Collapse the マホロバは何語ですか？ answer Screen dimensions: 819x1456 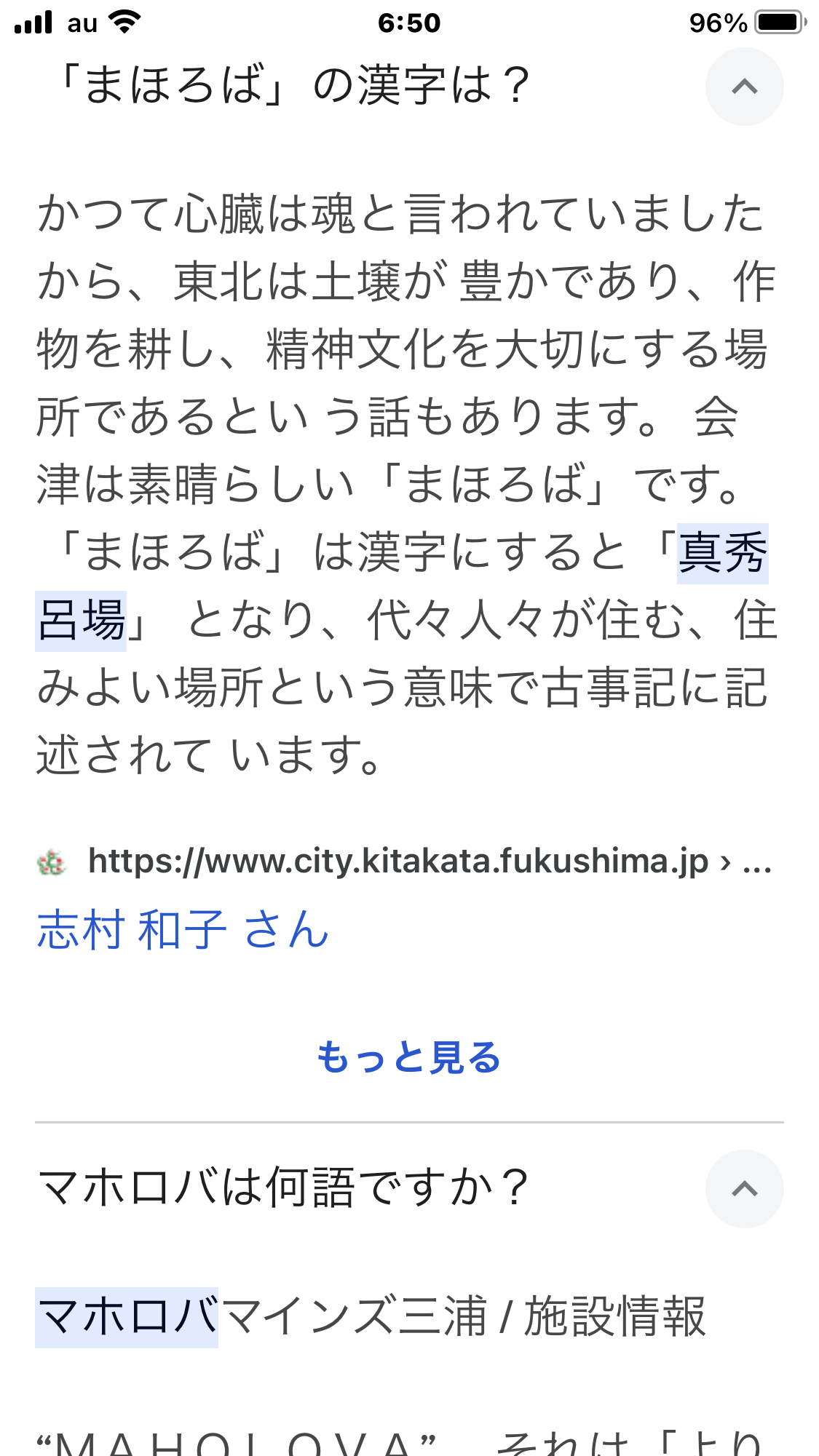[743, 1189]
